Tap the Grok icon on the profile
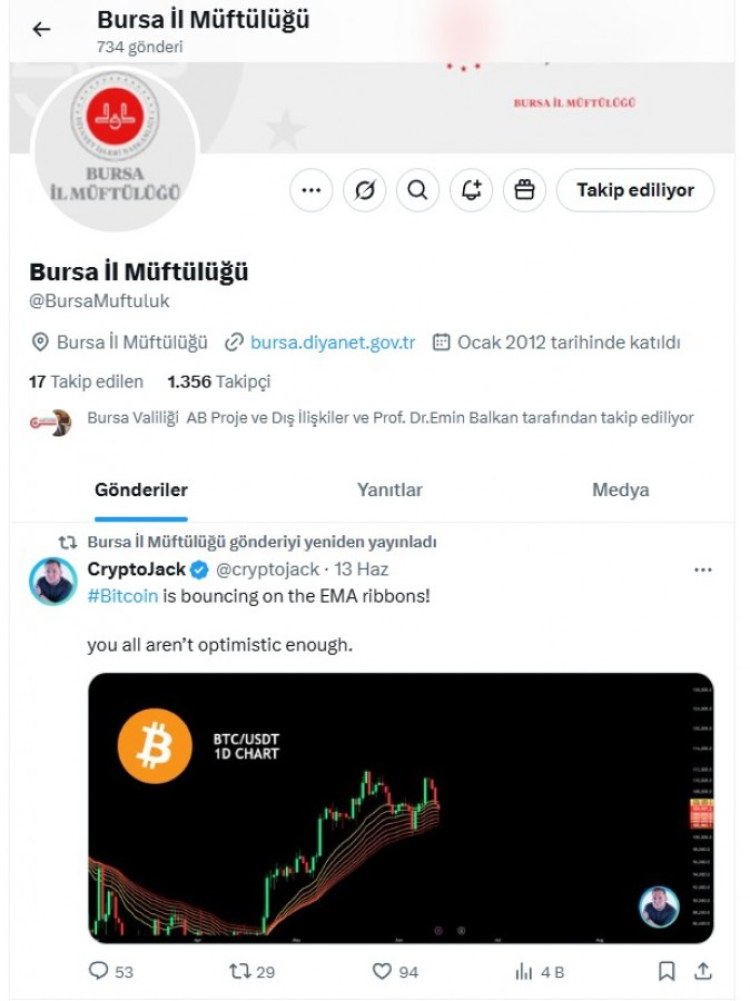Viewport: 750px width, 1001px height. tap(364, 190)
